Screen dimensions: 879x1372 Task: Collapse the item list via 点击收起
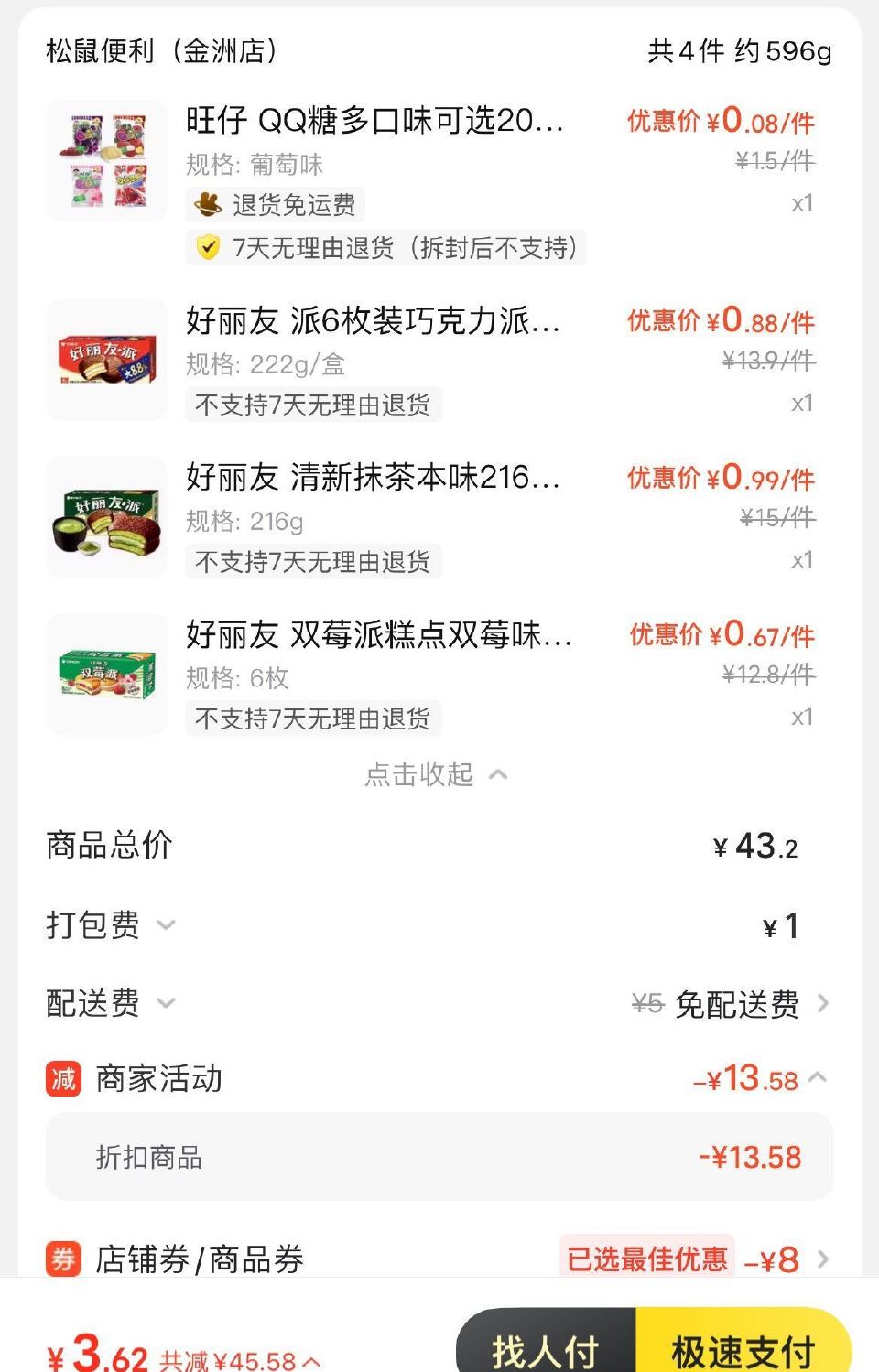point(438,773)
